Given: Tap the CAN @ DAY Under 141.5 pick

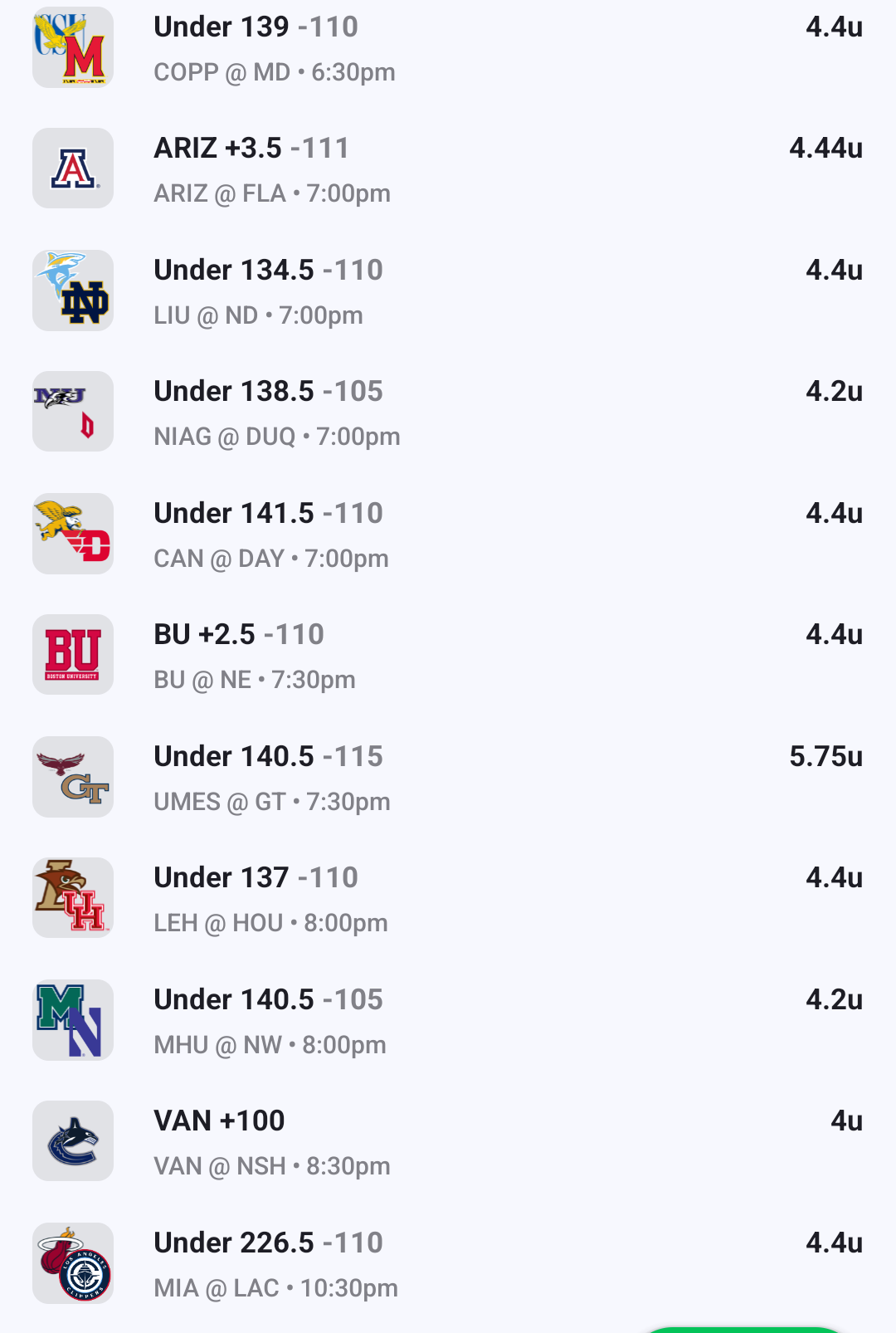Looking at the screenshot, I should coord(448,535).
